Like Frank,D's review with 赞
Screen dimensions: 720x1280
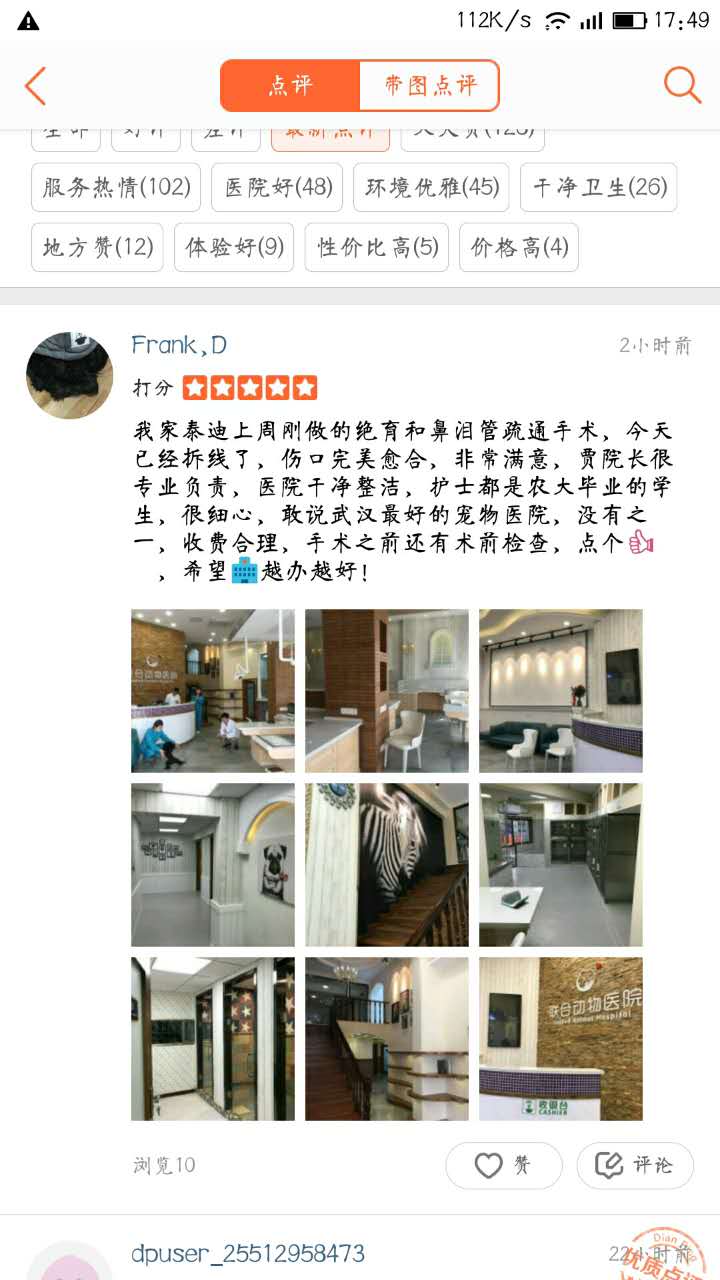(x=503, y=1165)
